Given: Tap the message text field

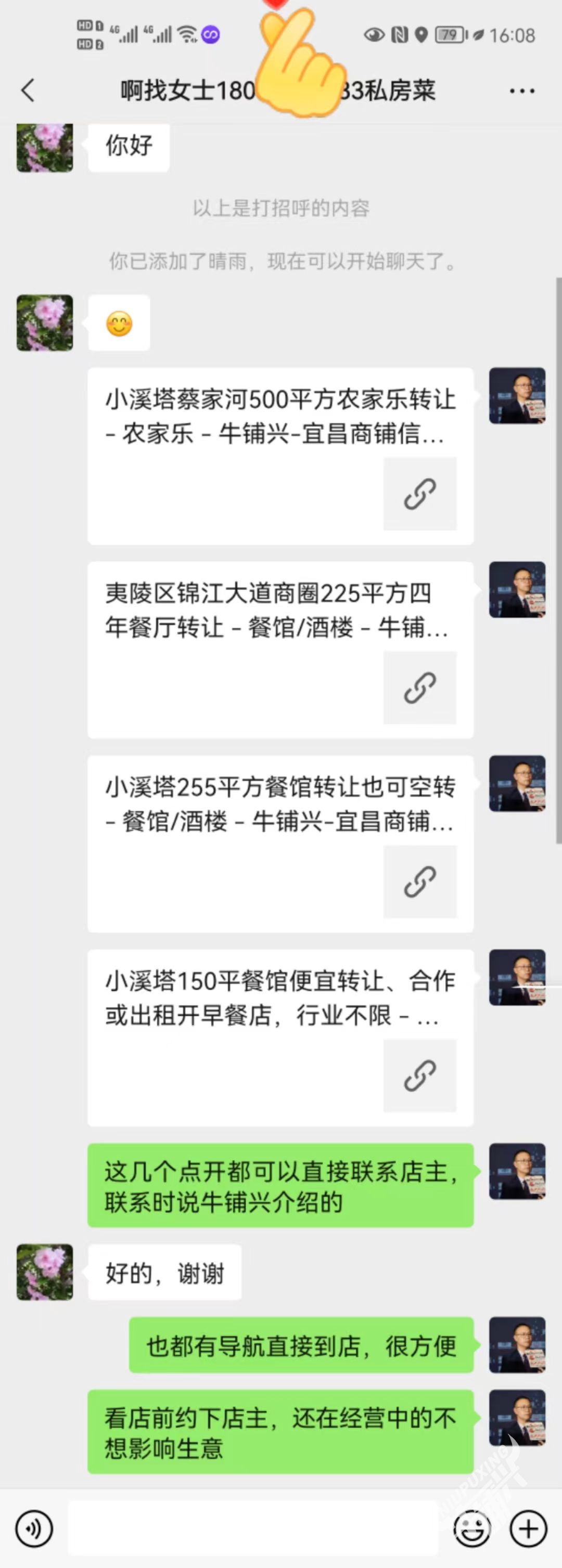Looking at the screenshot, I should (253, 1528).
